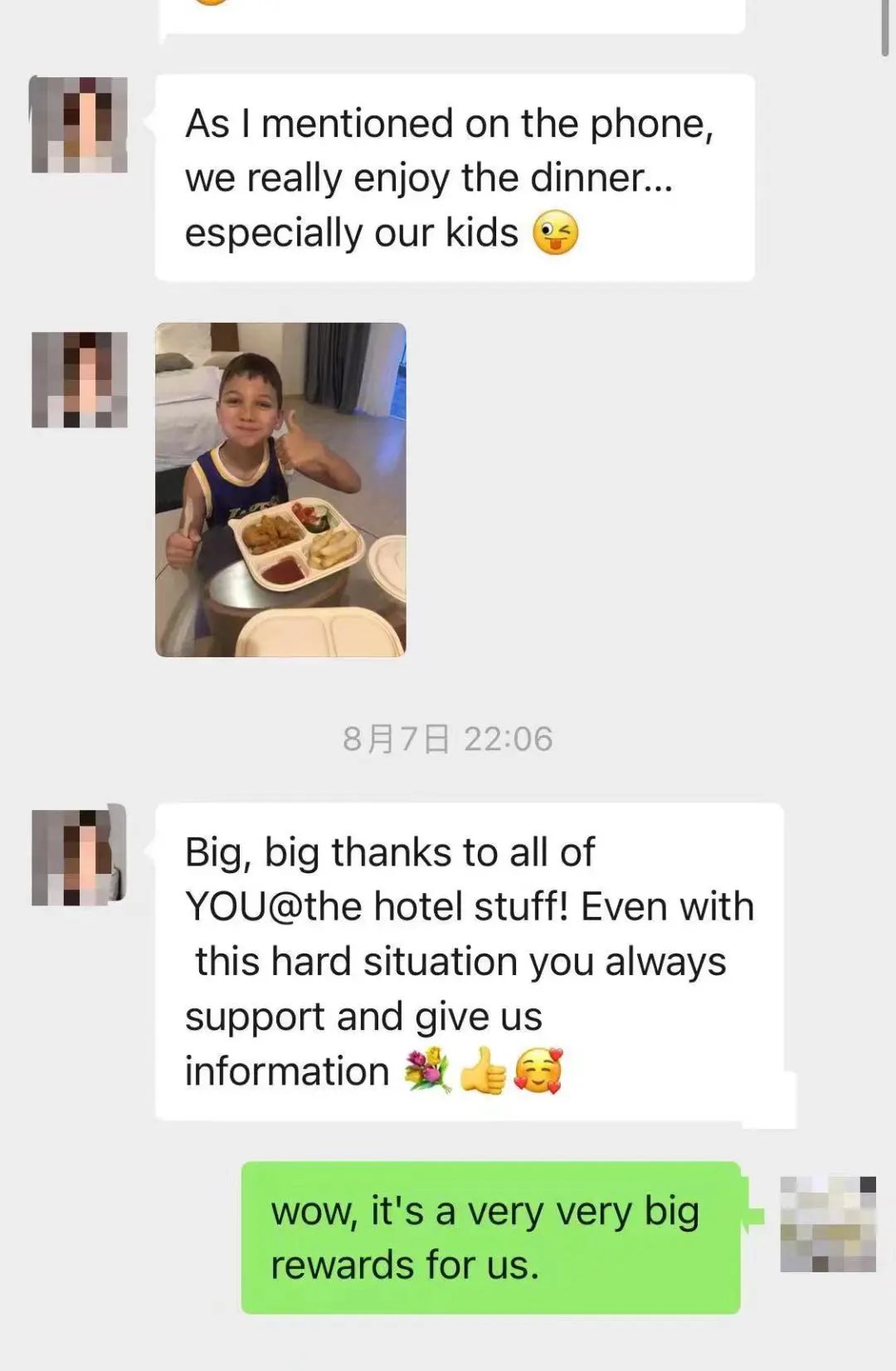Open the photo of the boy with dinner
This screenshot has height=1371, width=896.
(x=280, y=490)
